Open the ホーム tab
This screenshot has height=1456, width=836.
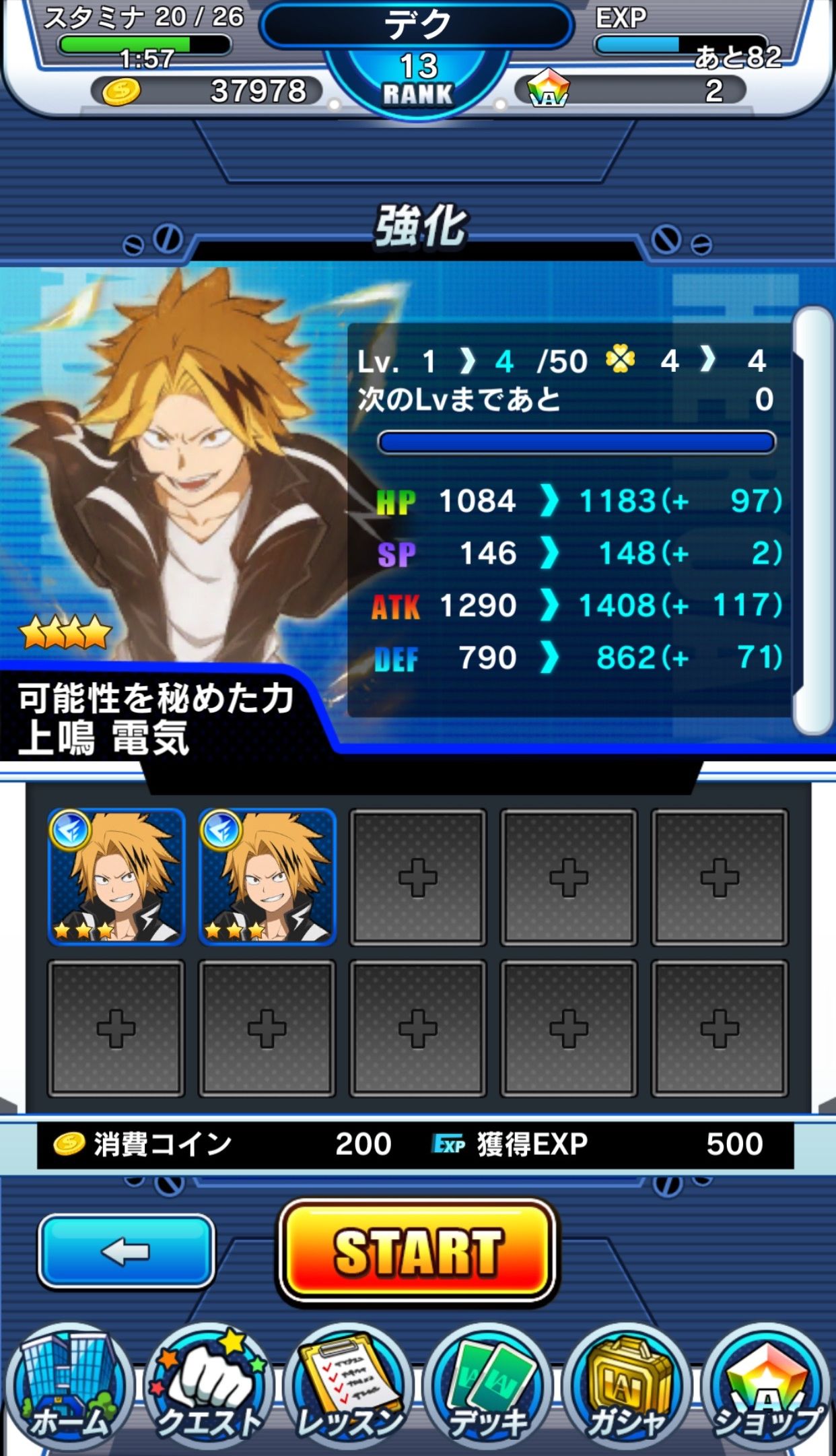tap(69, 1389)
